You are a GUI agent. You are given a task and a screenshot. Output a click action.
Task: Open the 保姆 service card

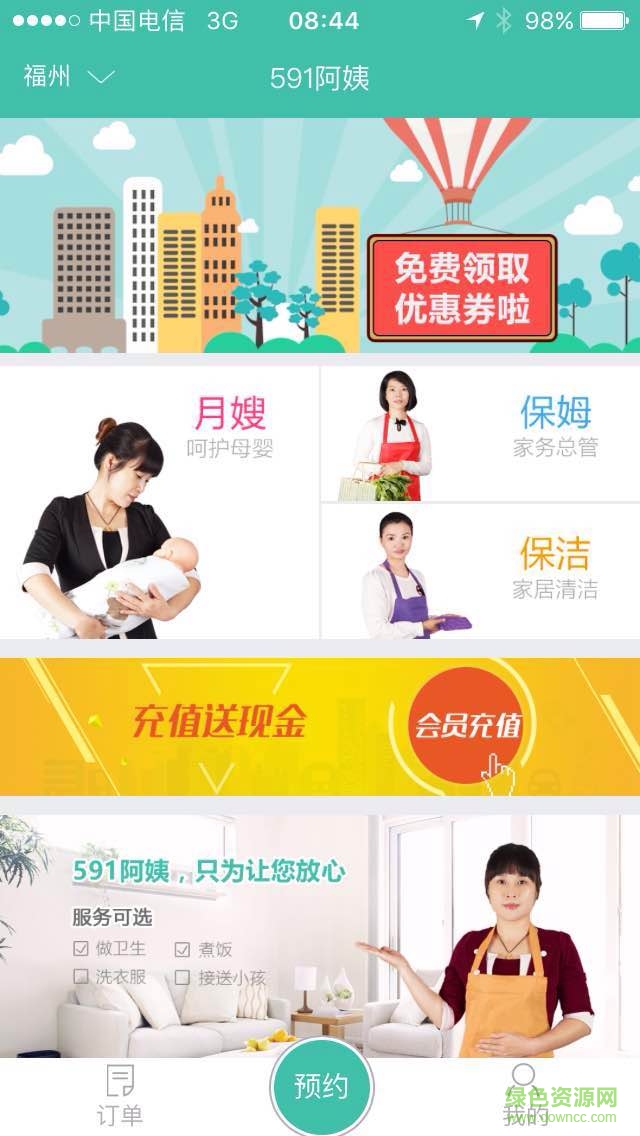coord(480,433)
